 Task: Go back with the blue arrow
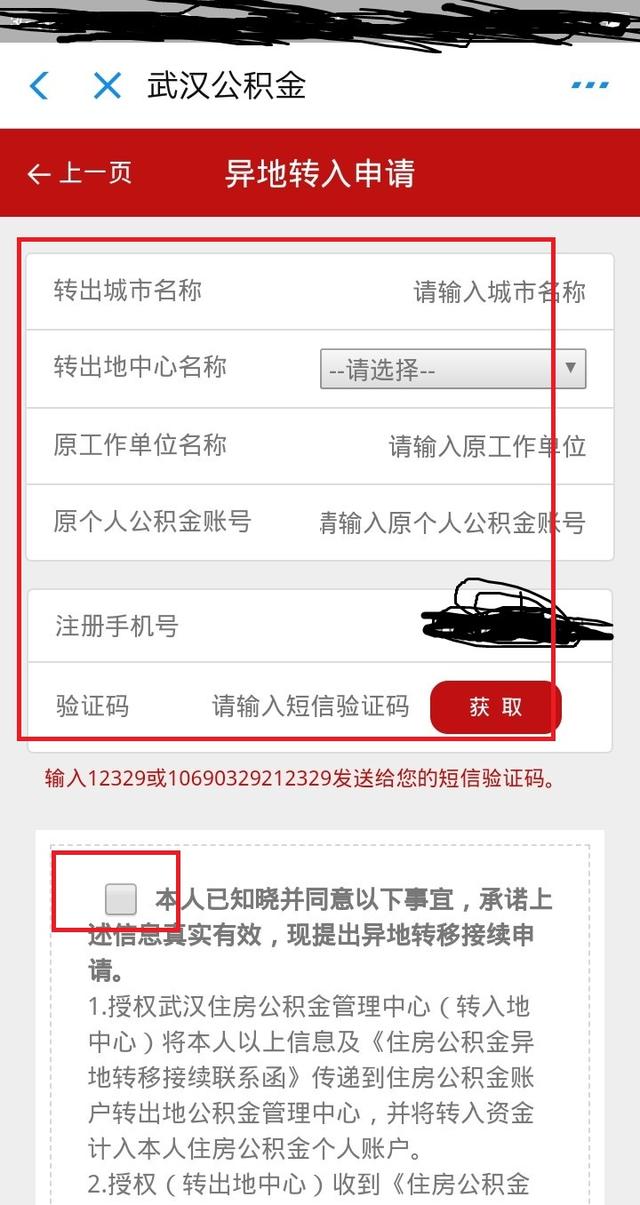pyautogui.click(x=39, y=86)
